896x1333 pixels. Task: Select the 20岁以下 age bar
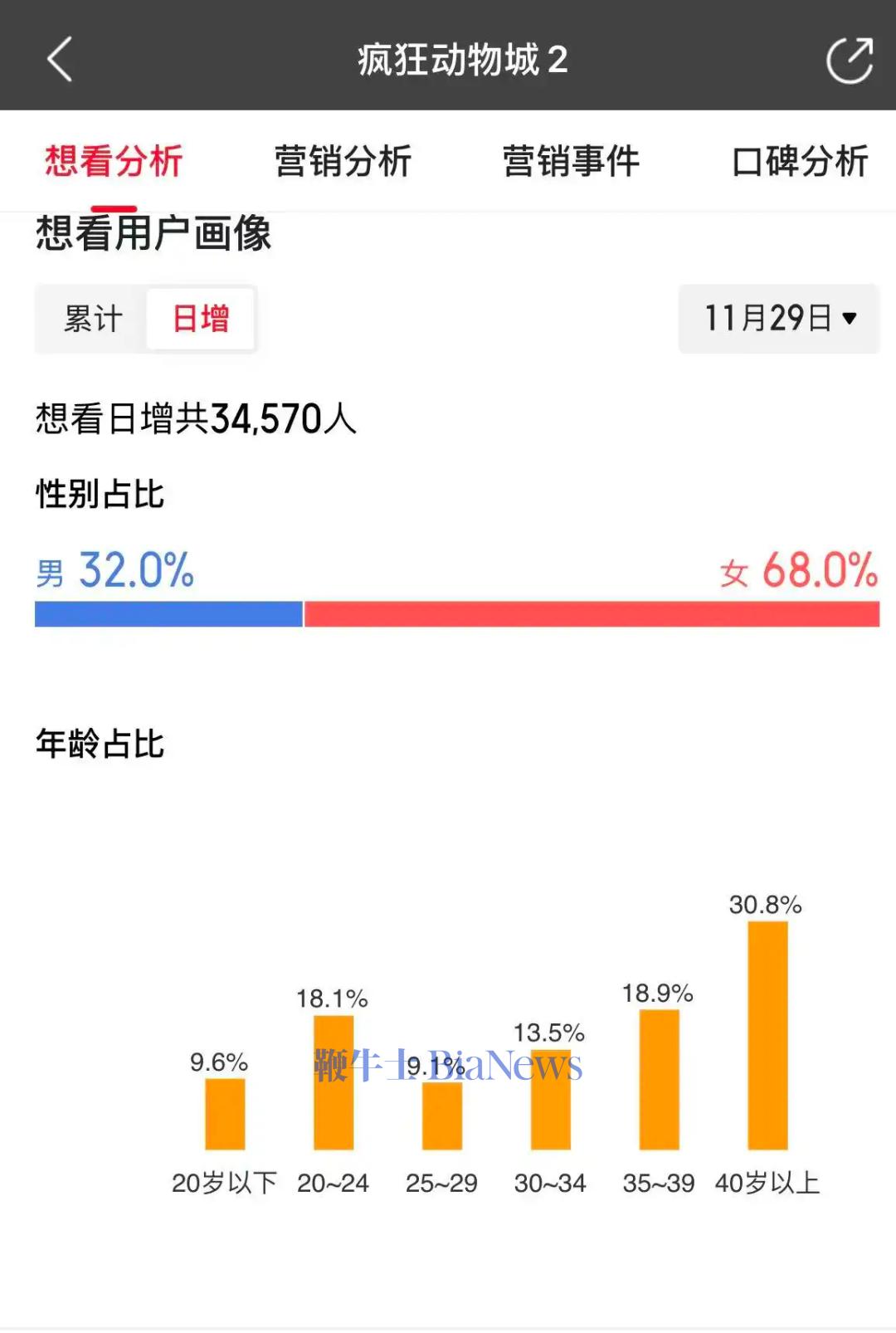(x=224, y=1112)
